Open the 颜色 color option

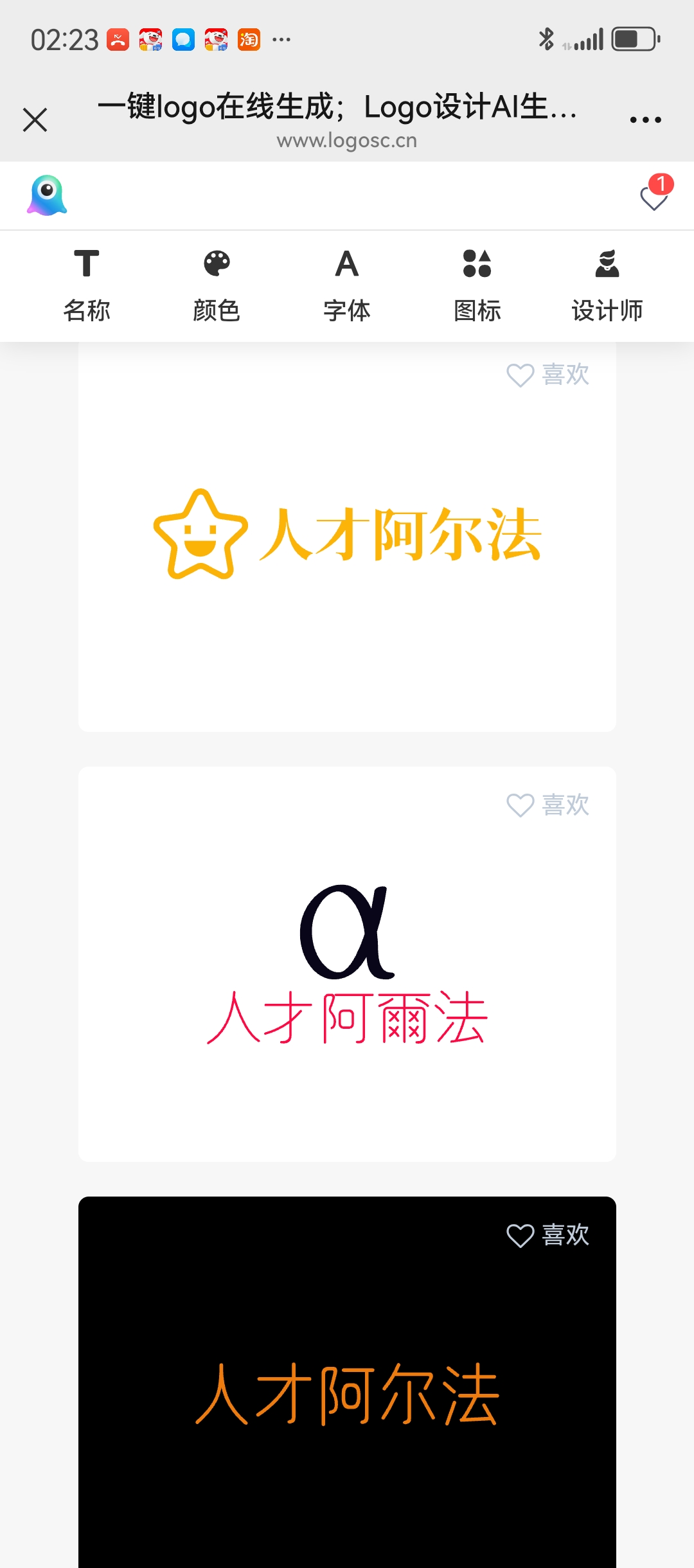pyautogui.click(x=217, y=286)
